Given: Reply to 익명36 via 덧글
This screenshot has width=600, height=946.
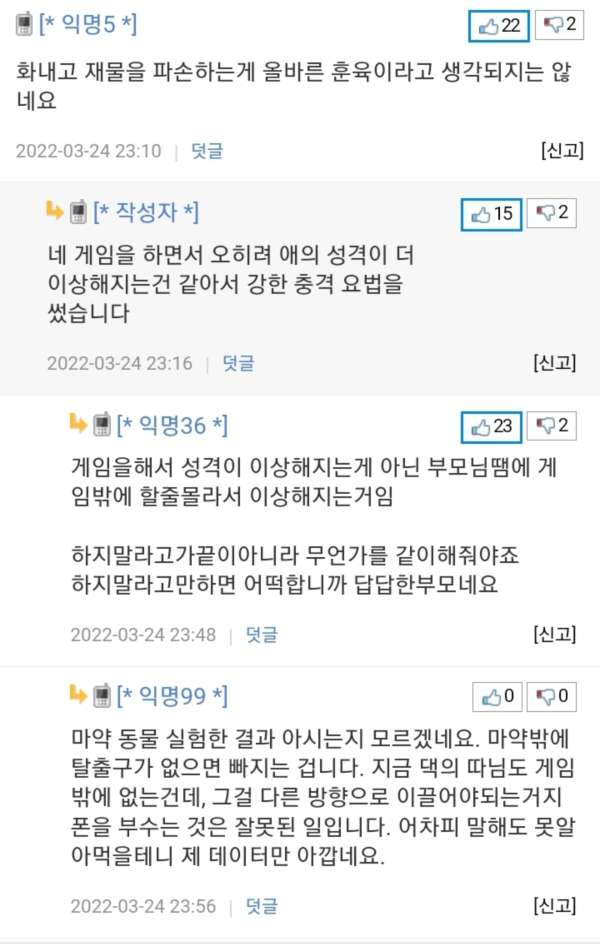Looking at the screenshot, I should pyautogui.click(x=262, y=634).
